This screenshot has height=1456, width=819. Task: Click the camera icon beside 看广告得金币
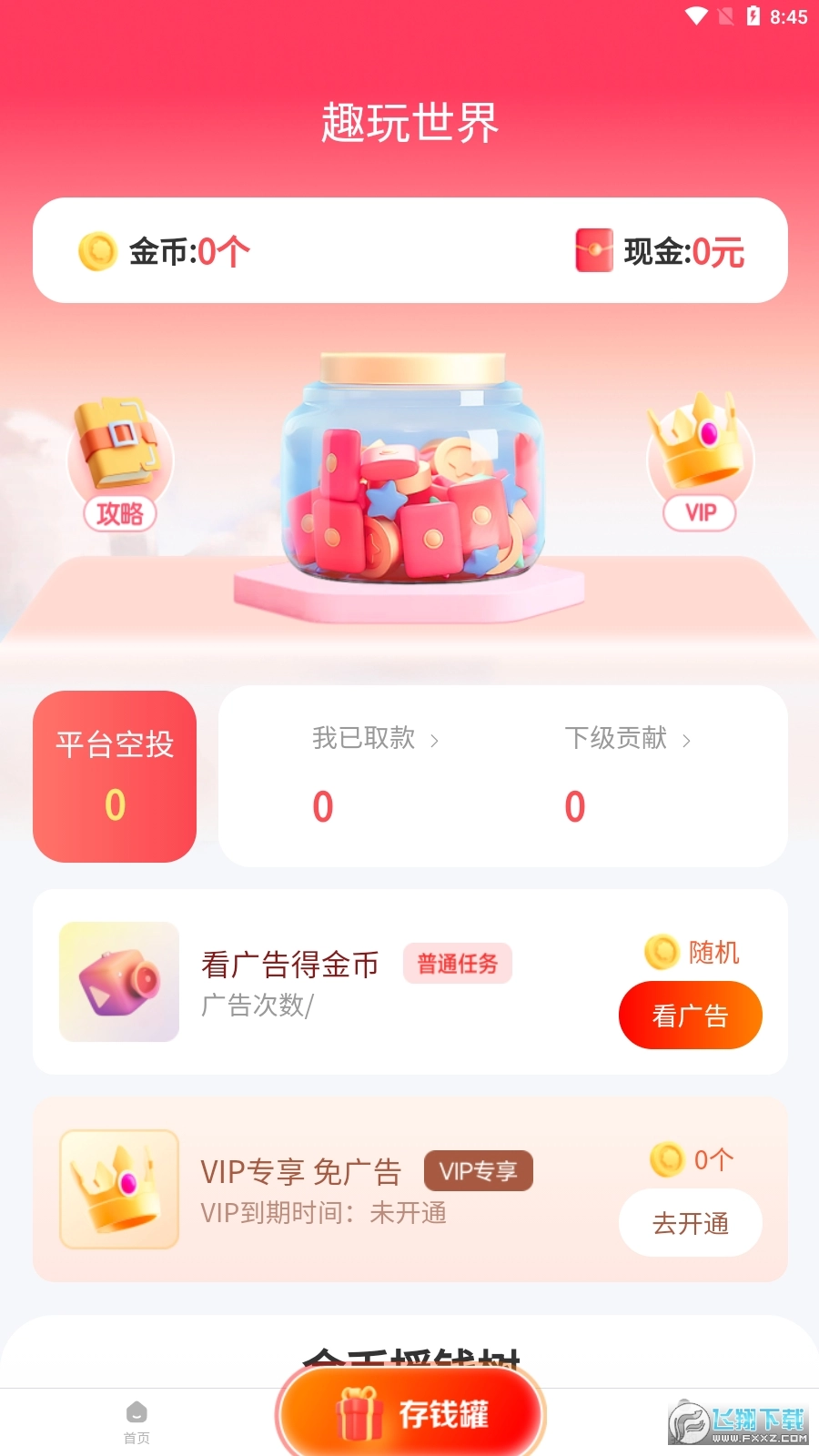tap(118, 981)
